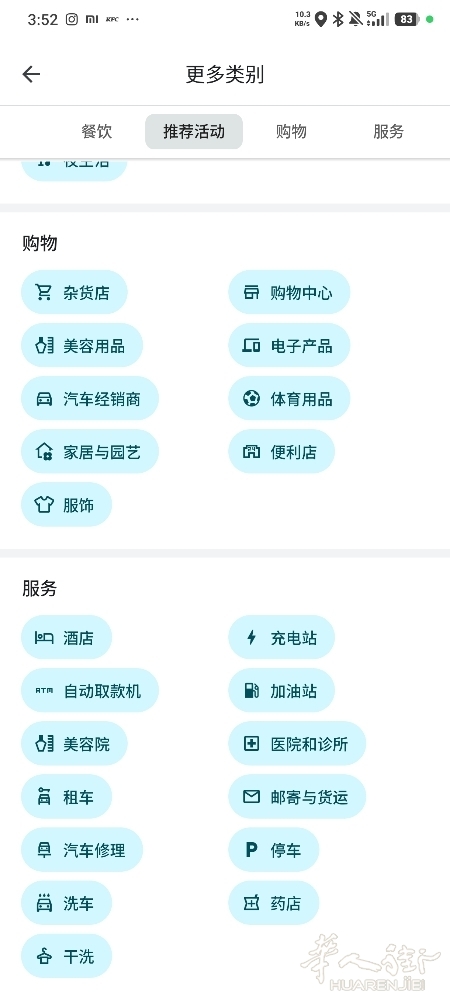
Task: Select the 购物中心 category chip
Action: [289, 292]
